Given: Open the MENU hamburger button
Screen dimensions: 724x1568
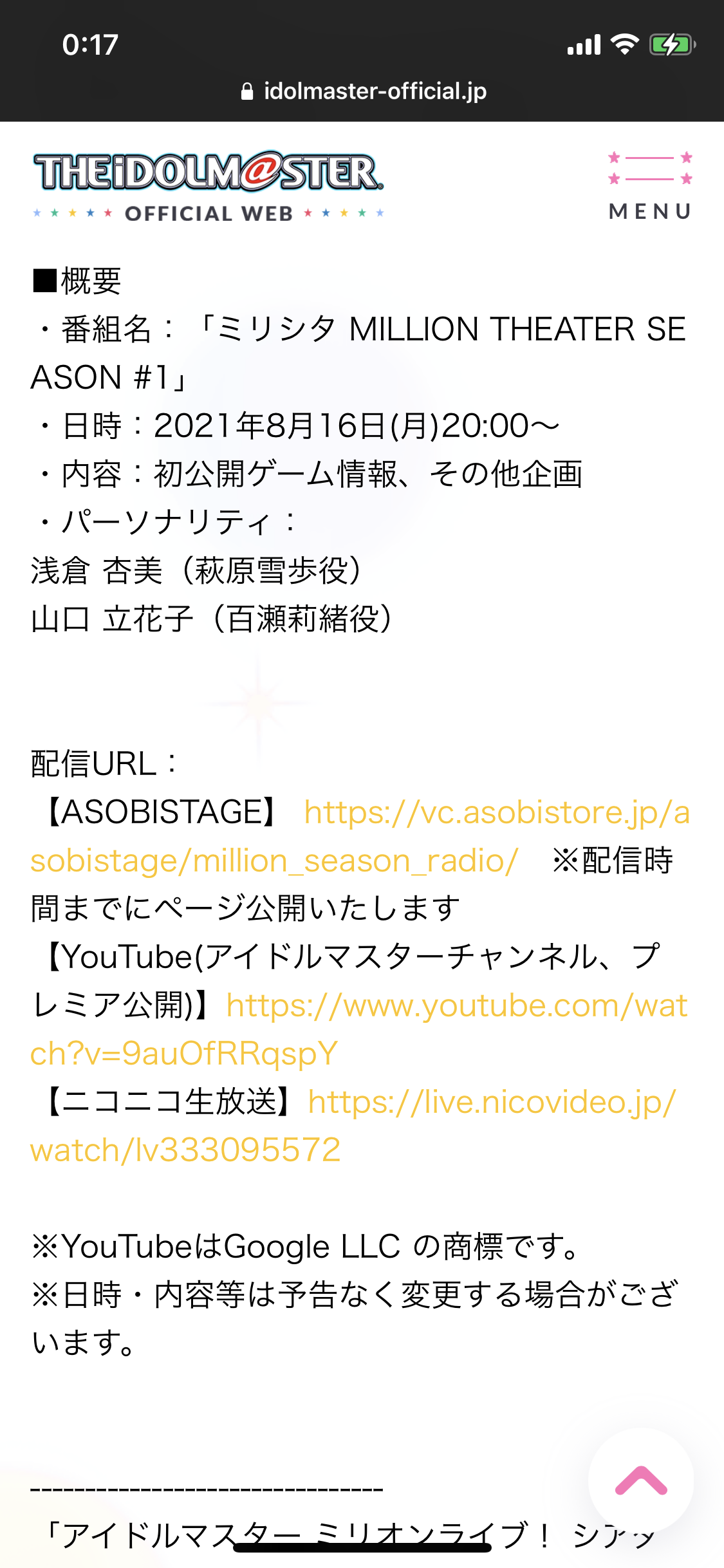Looking at the screenshot, I should pyautogui.click(x=650, y=186).
